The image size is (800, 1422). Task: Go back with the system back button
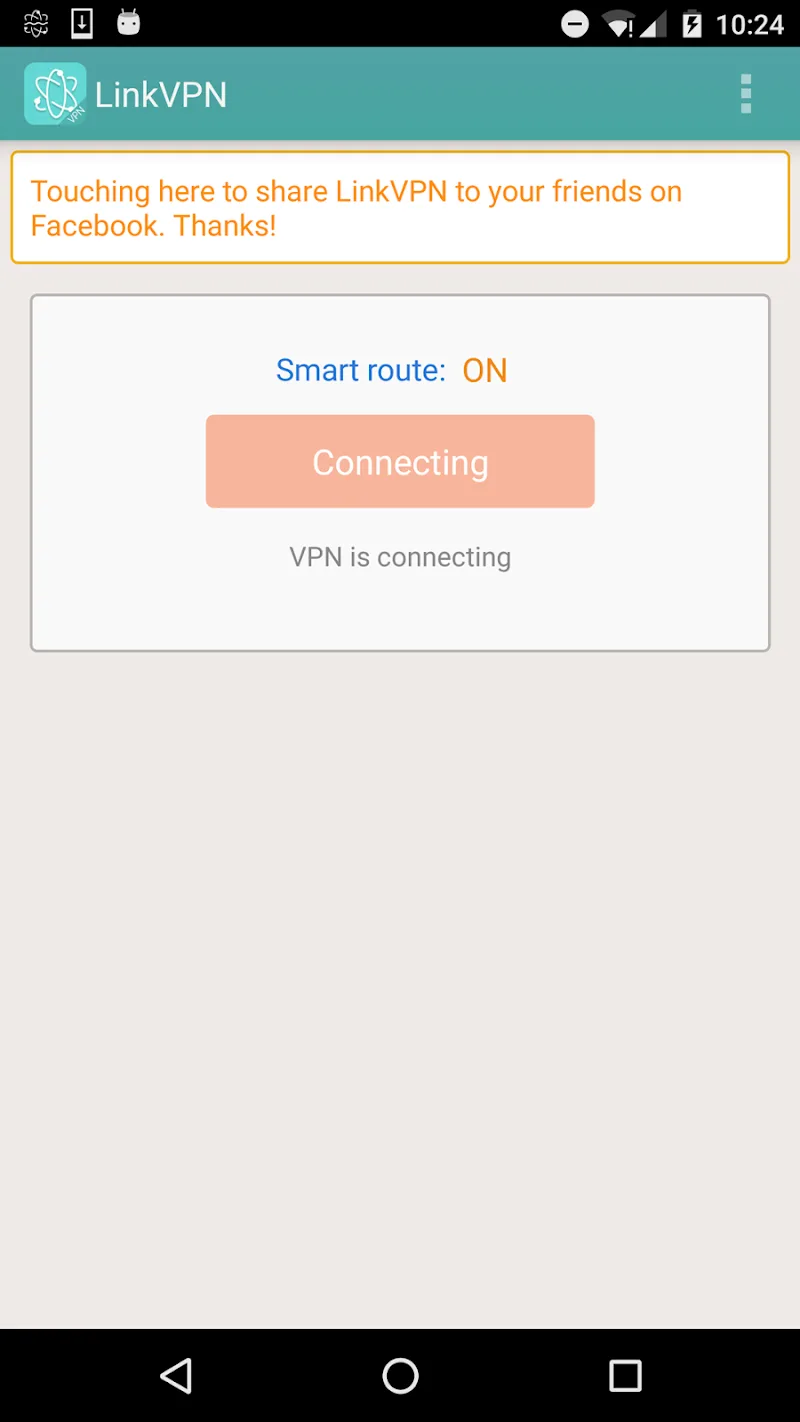coord(176,1376)
